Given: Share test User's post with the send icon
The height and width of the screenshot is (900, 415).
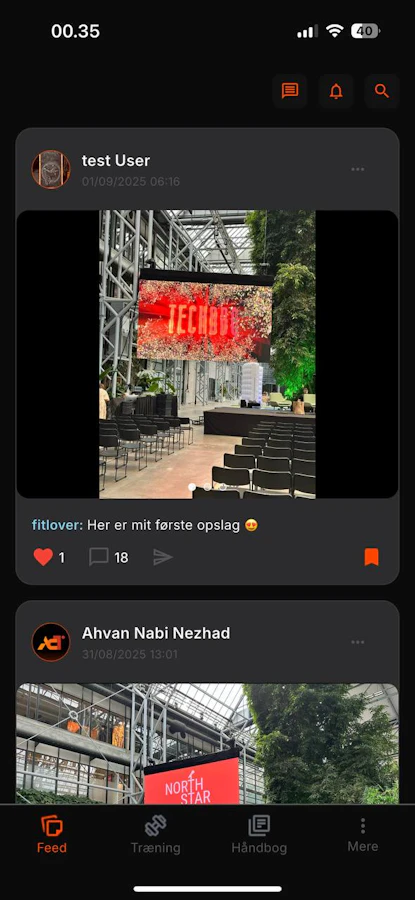Looking at the screenshot, I should pos(163,557).
